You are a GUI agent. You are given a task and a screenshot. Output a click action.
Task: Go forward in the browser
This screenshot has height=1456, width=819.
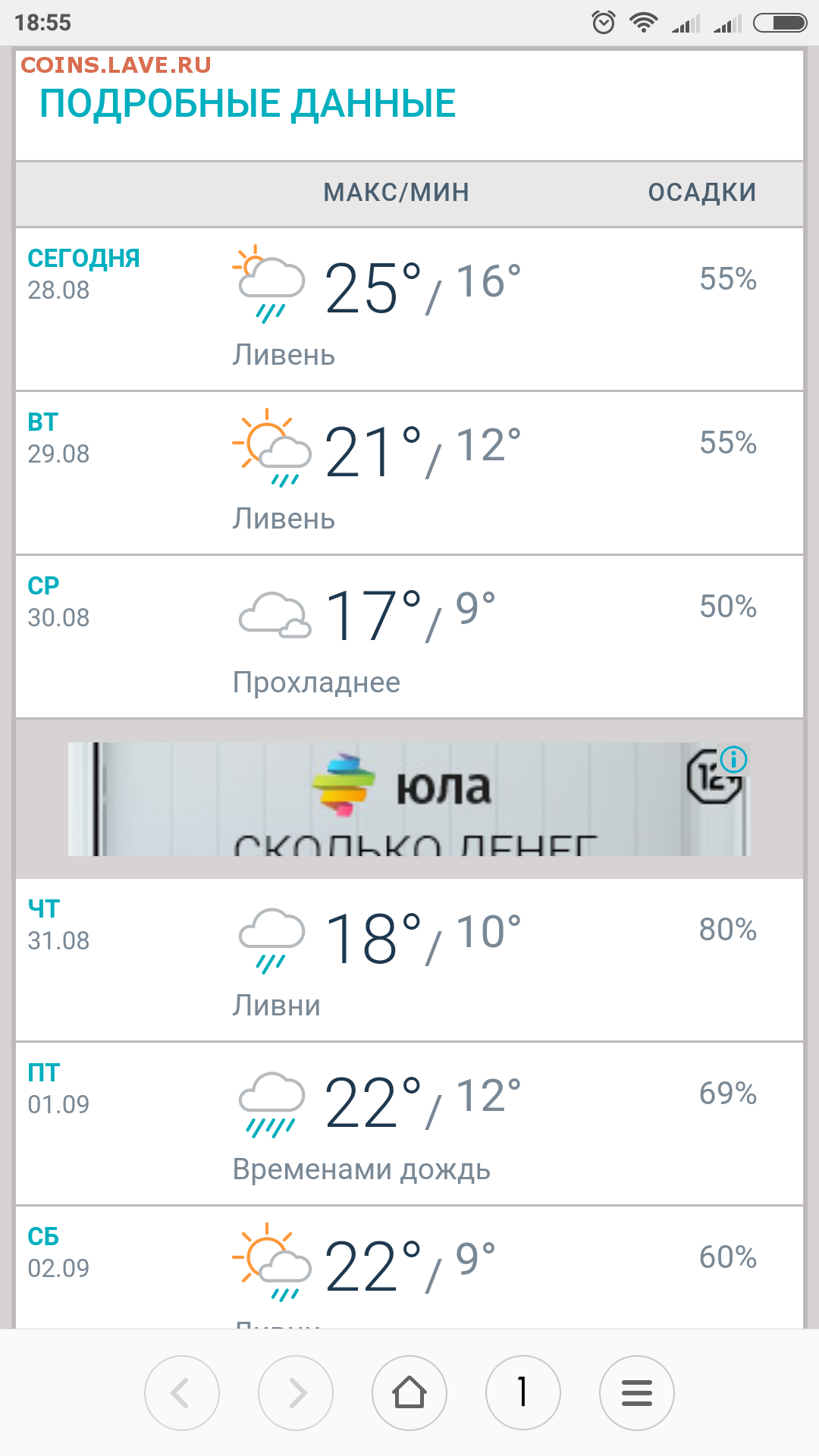(x=296, y=1393)
